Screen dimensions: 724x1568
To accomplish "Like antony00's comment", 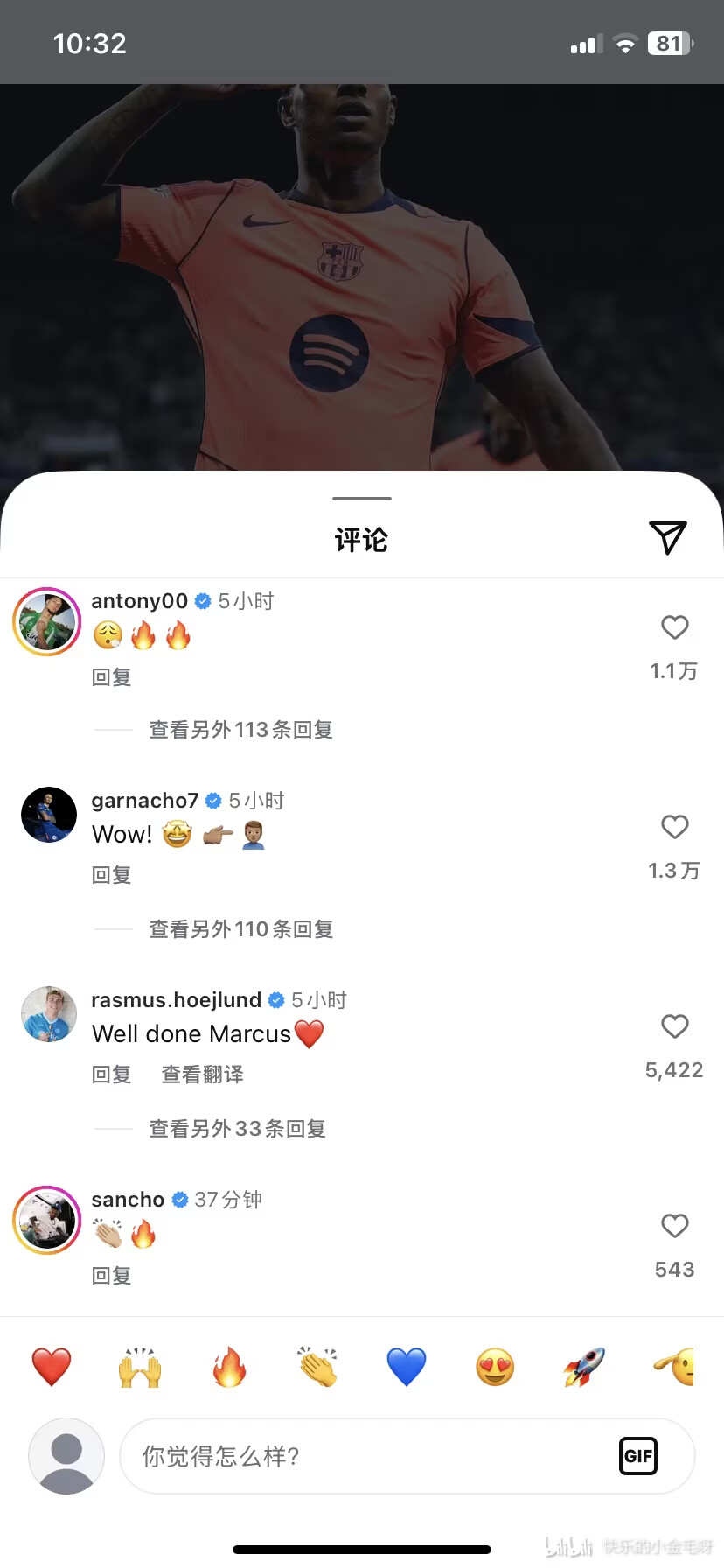I will point(674,627).
